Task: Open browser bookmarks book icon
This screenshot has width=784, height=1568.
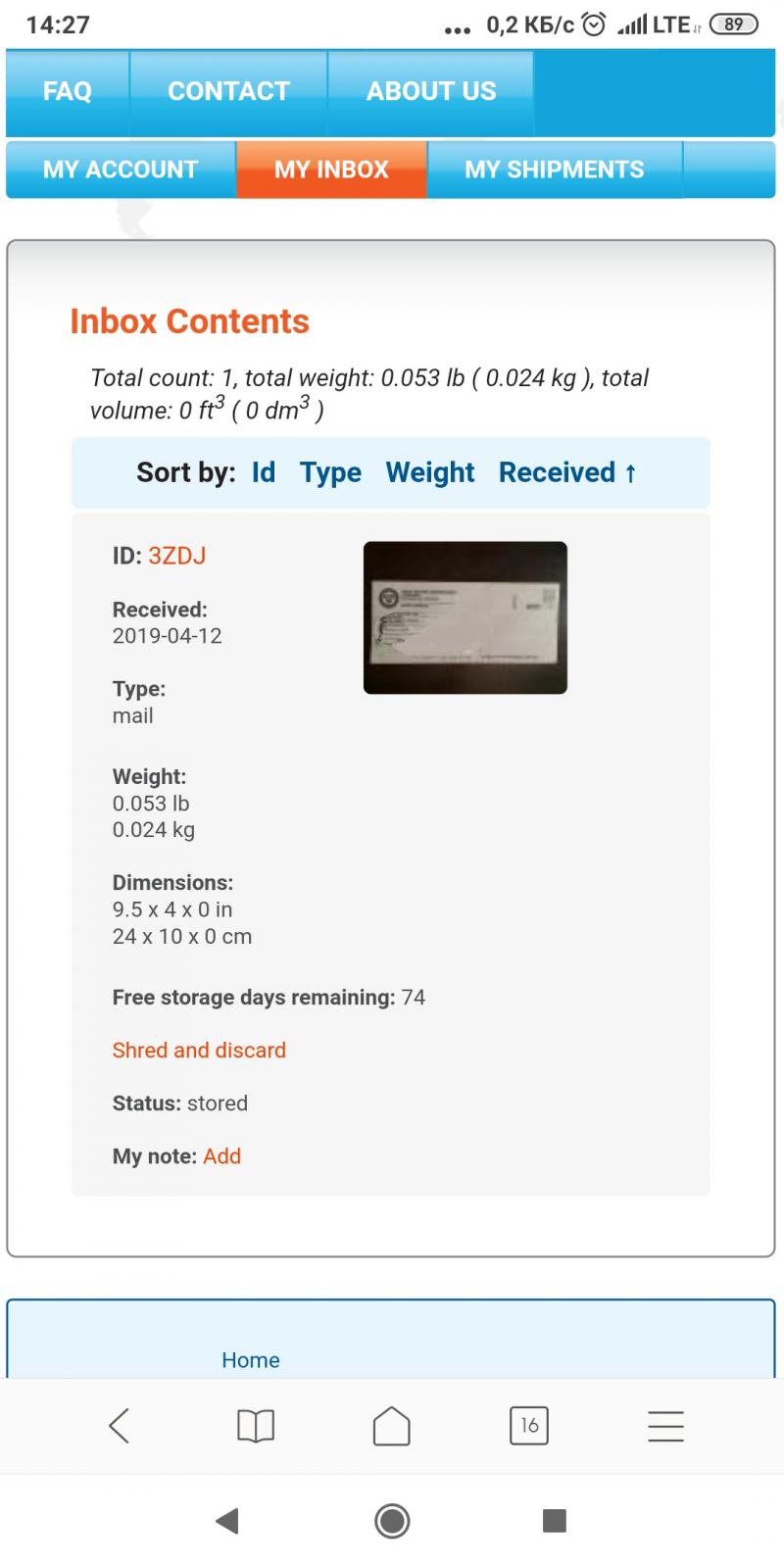Action: point(256,1426)
